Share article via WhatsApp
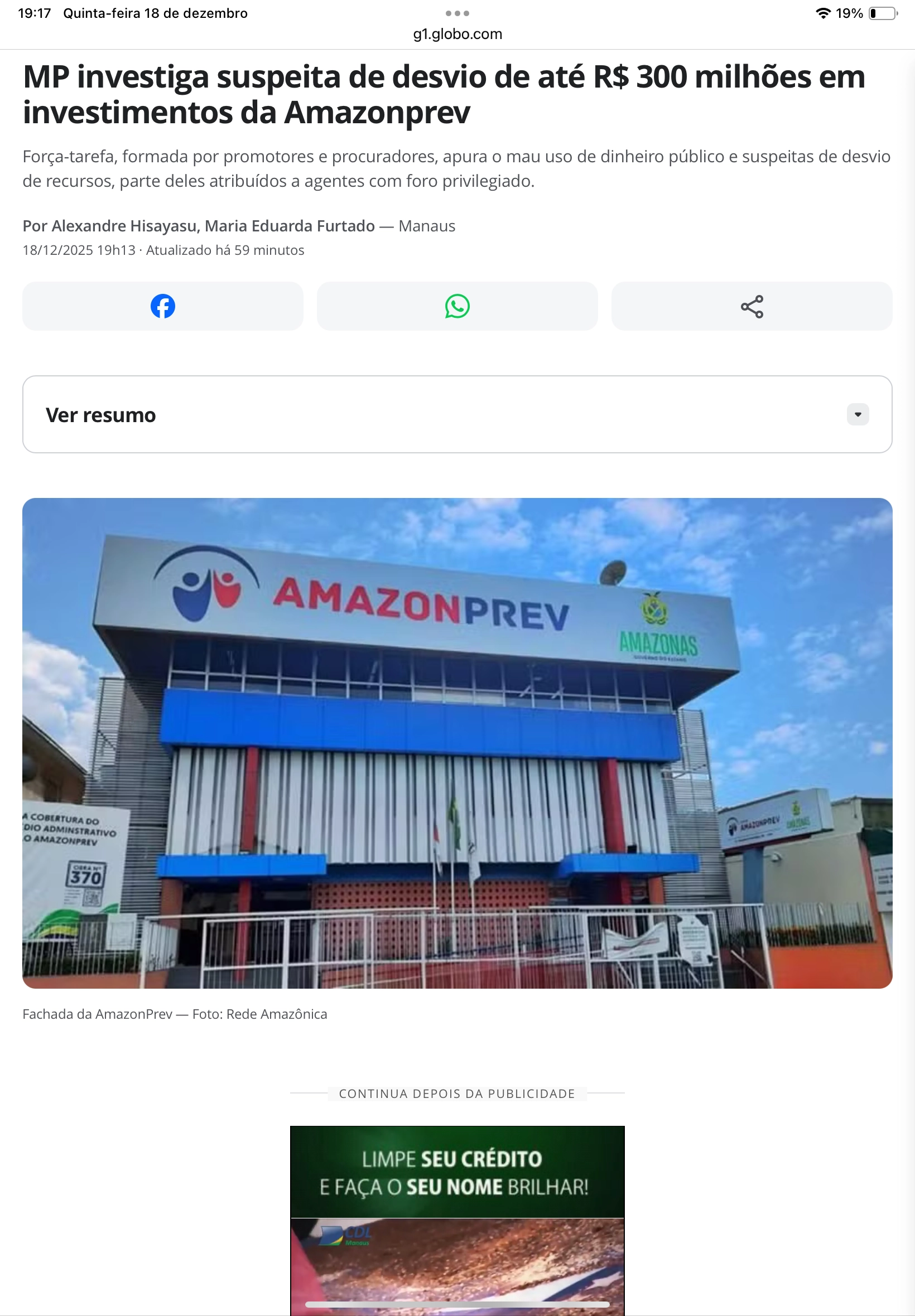This screenshot has height=1316, width=915. [x=457, y=306]
